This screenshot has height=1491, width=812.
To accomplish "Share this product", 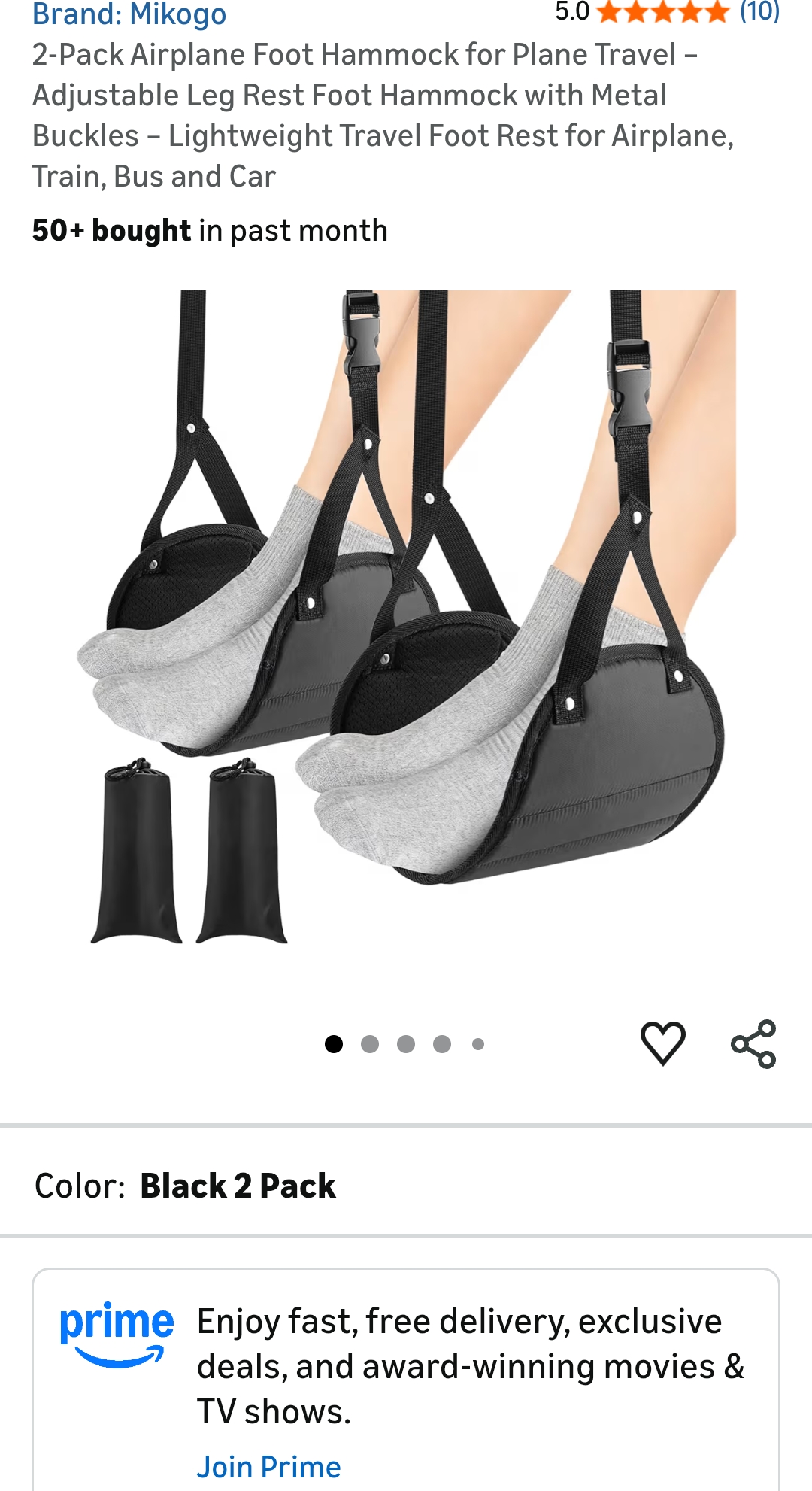I will (753, 1043).
